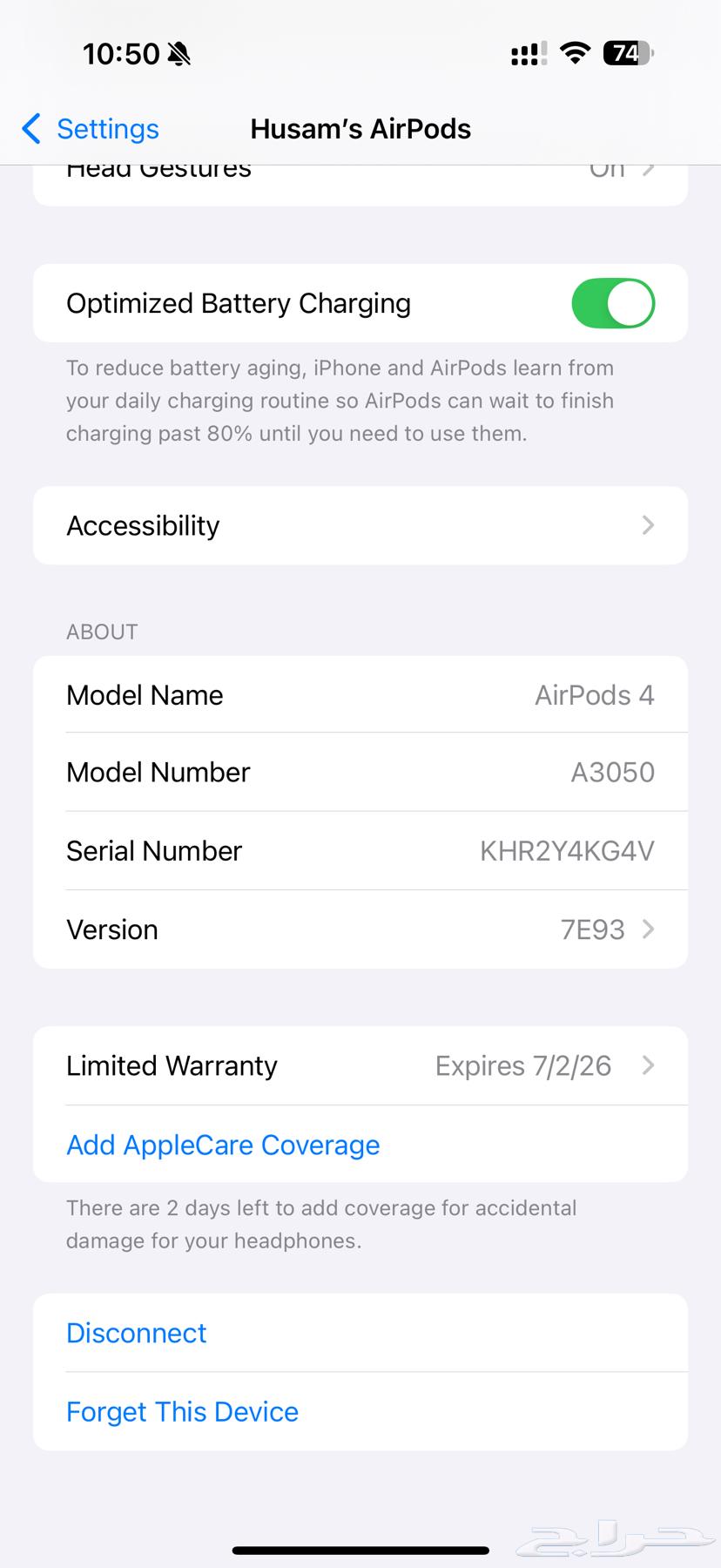
Task: Tap the Serial Number row
Action: (360, 851)
